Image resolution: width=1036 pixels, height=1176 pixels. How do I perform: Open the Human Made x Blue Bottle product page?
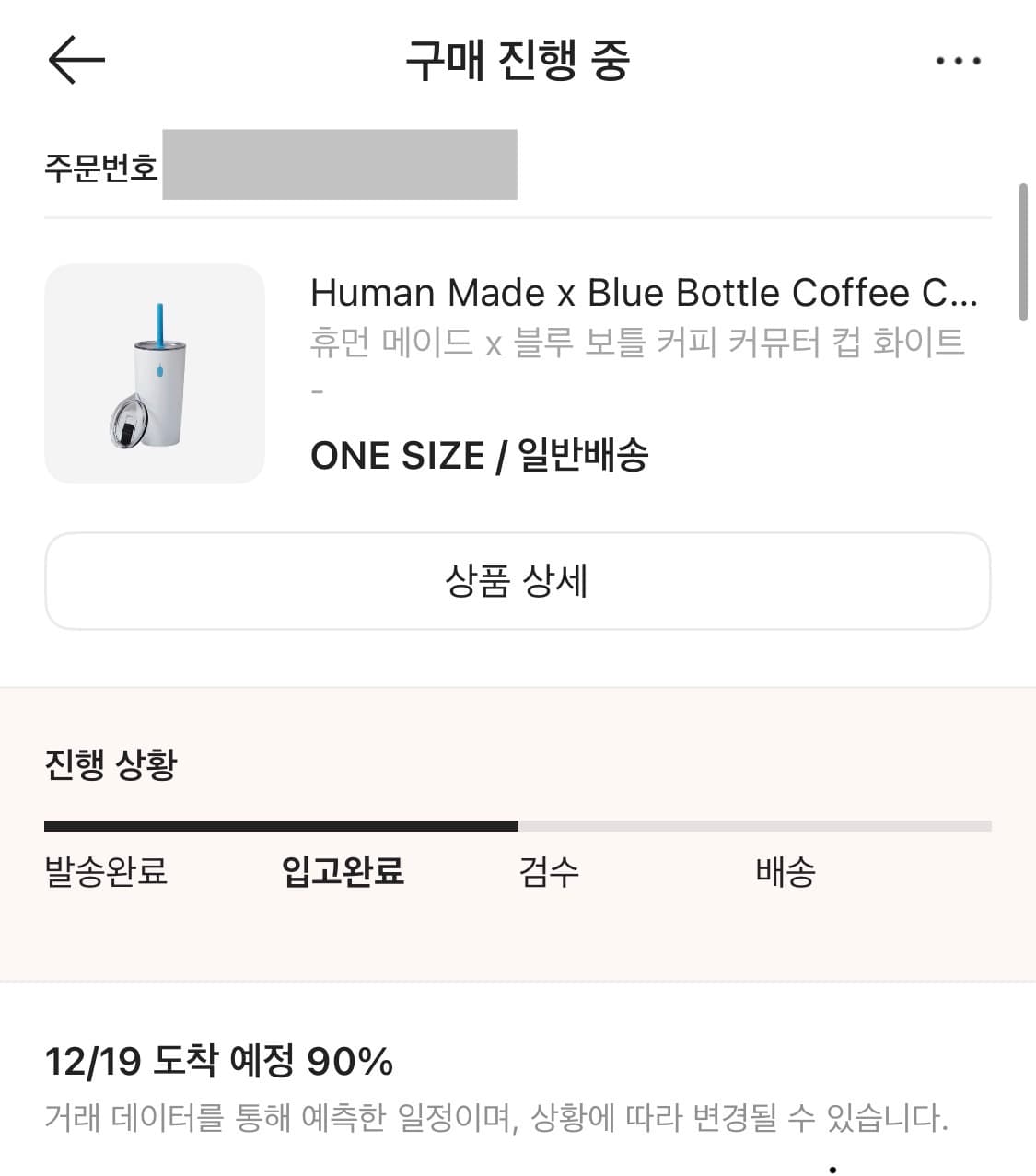click(645, 292)
